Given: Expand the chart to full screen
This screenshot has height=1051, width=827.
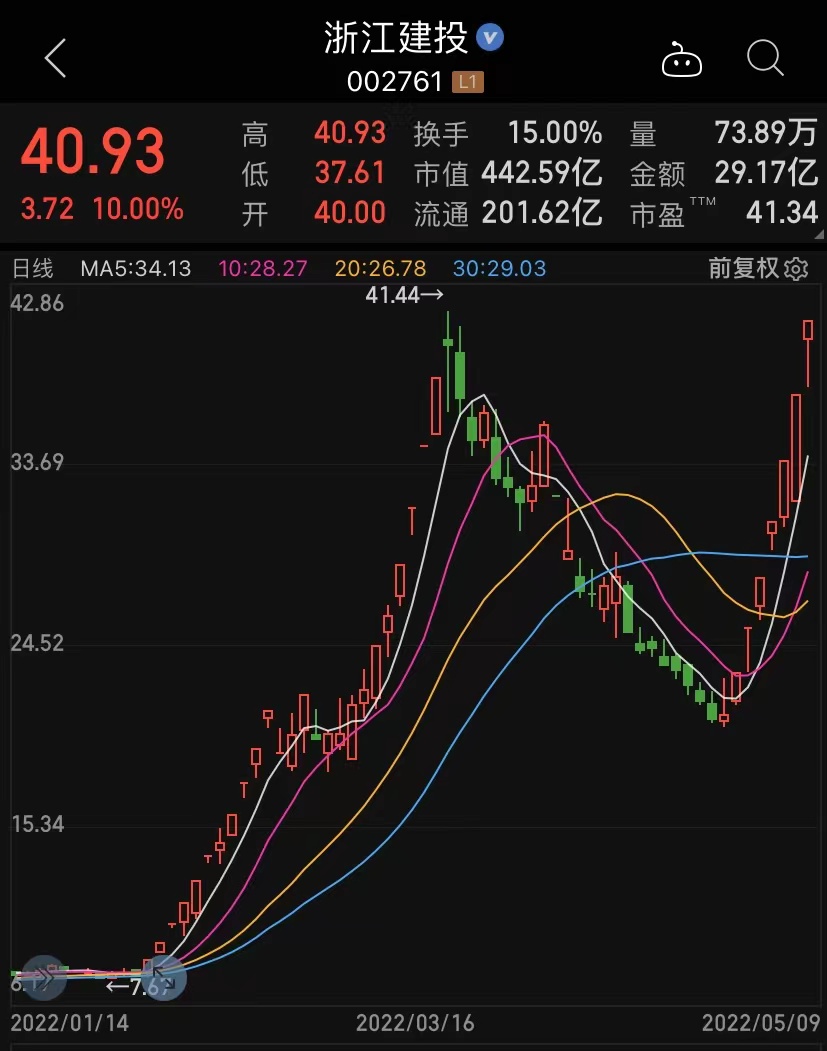Looking at the screenshot, I should click(164, 977).
